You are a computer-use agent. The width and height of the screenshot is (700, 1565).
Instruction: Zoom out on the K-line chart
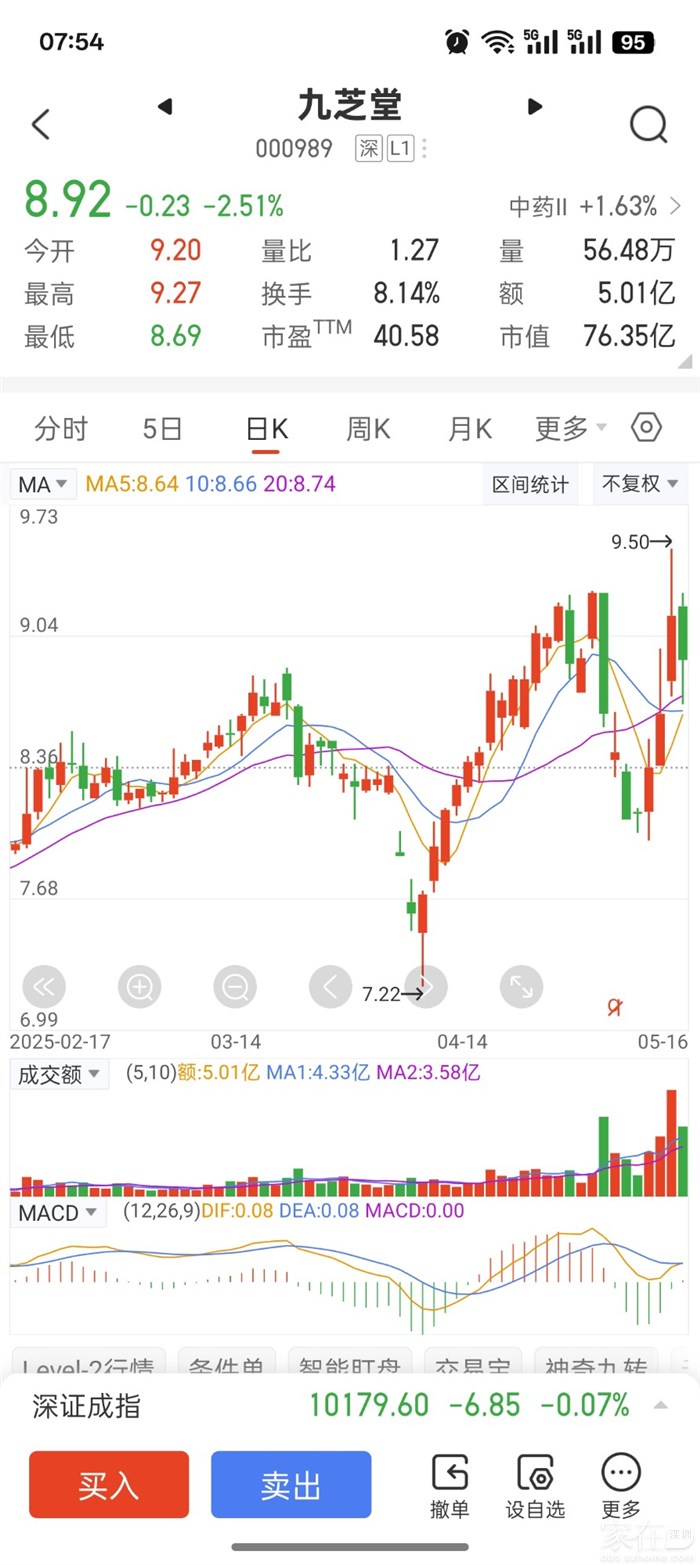235,988
